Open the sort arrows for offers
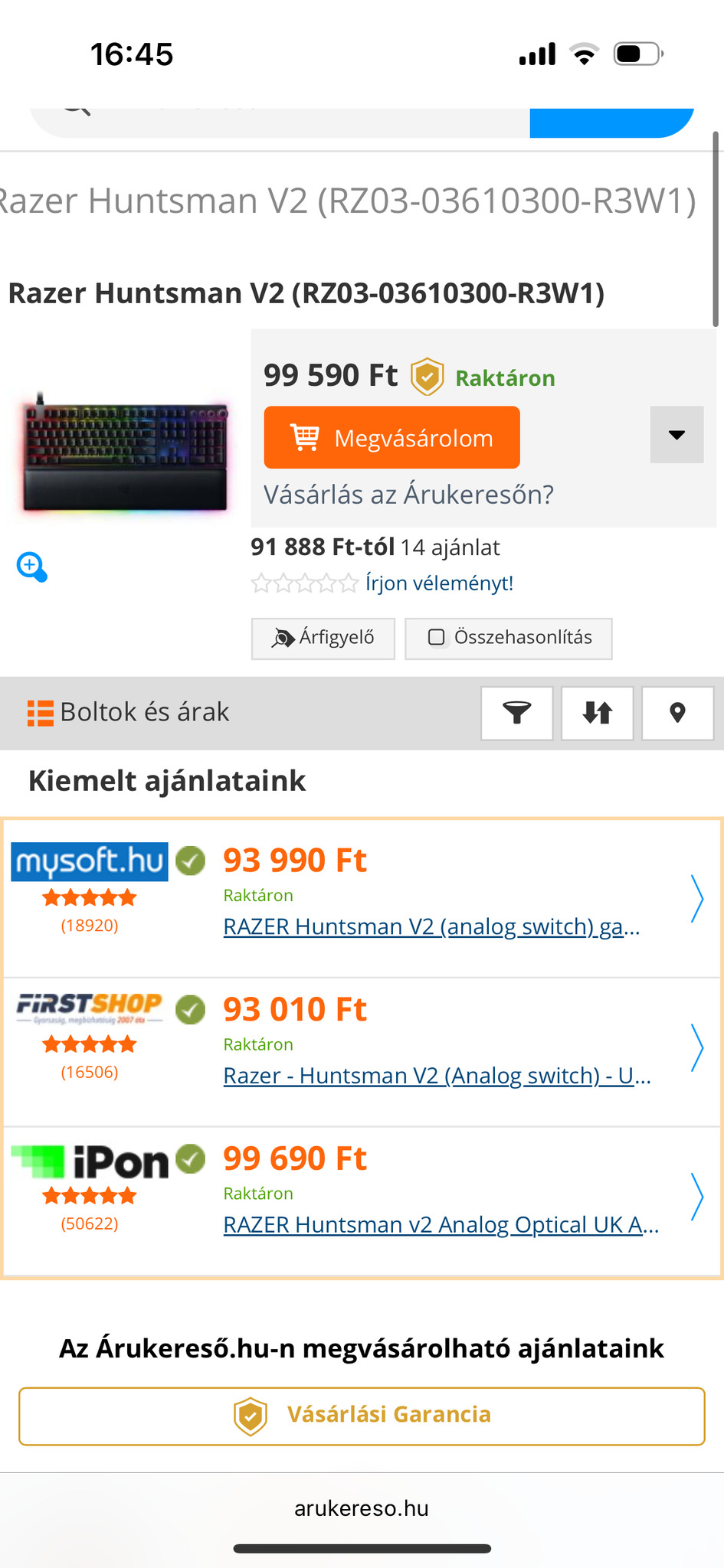This screenshot has width=724, height=1568. click(597, 713)
